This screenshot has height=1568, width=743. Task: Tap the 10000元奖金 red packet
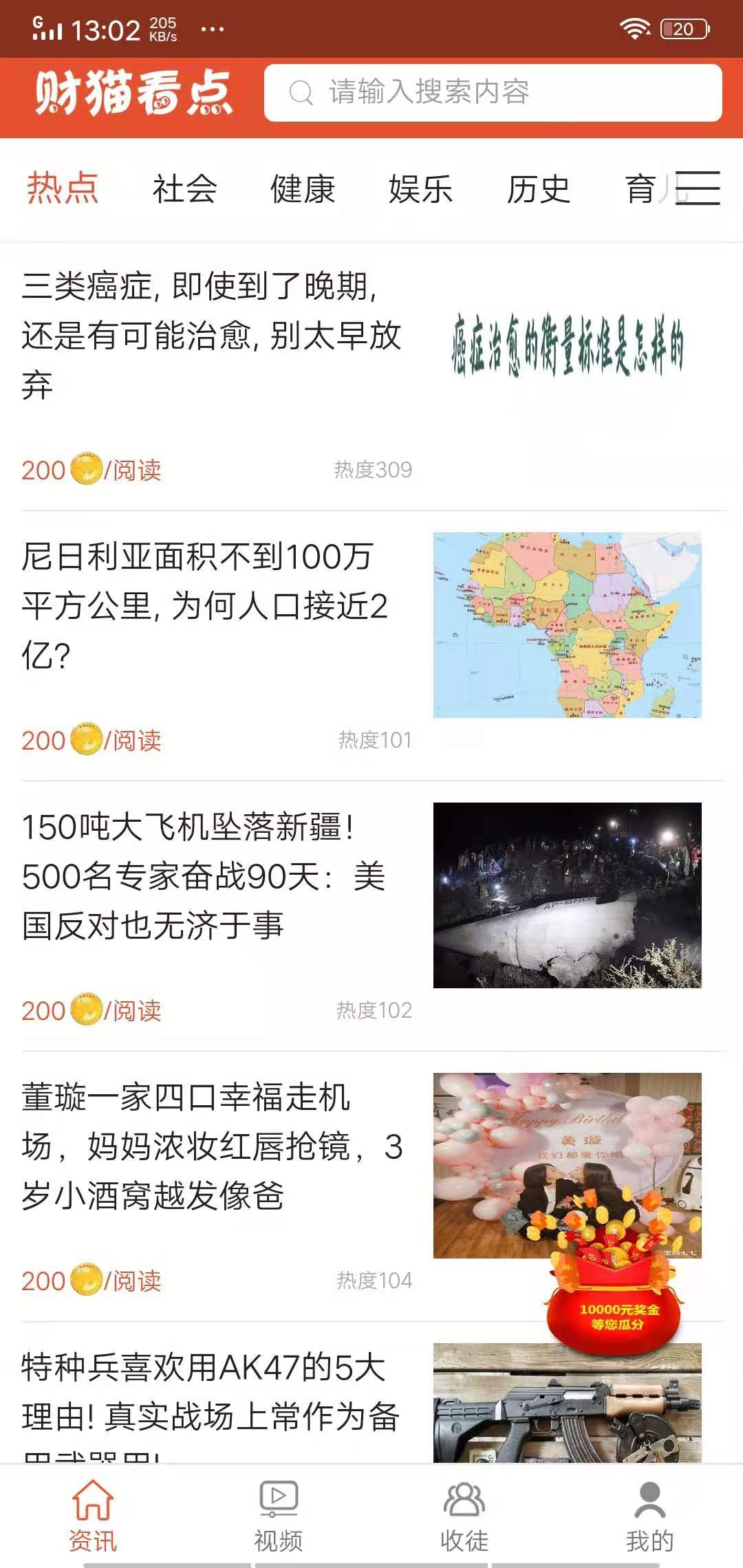[x=616, y=1307]
